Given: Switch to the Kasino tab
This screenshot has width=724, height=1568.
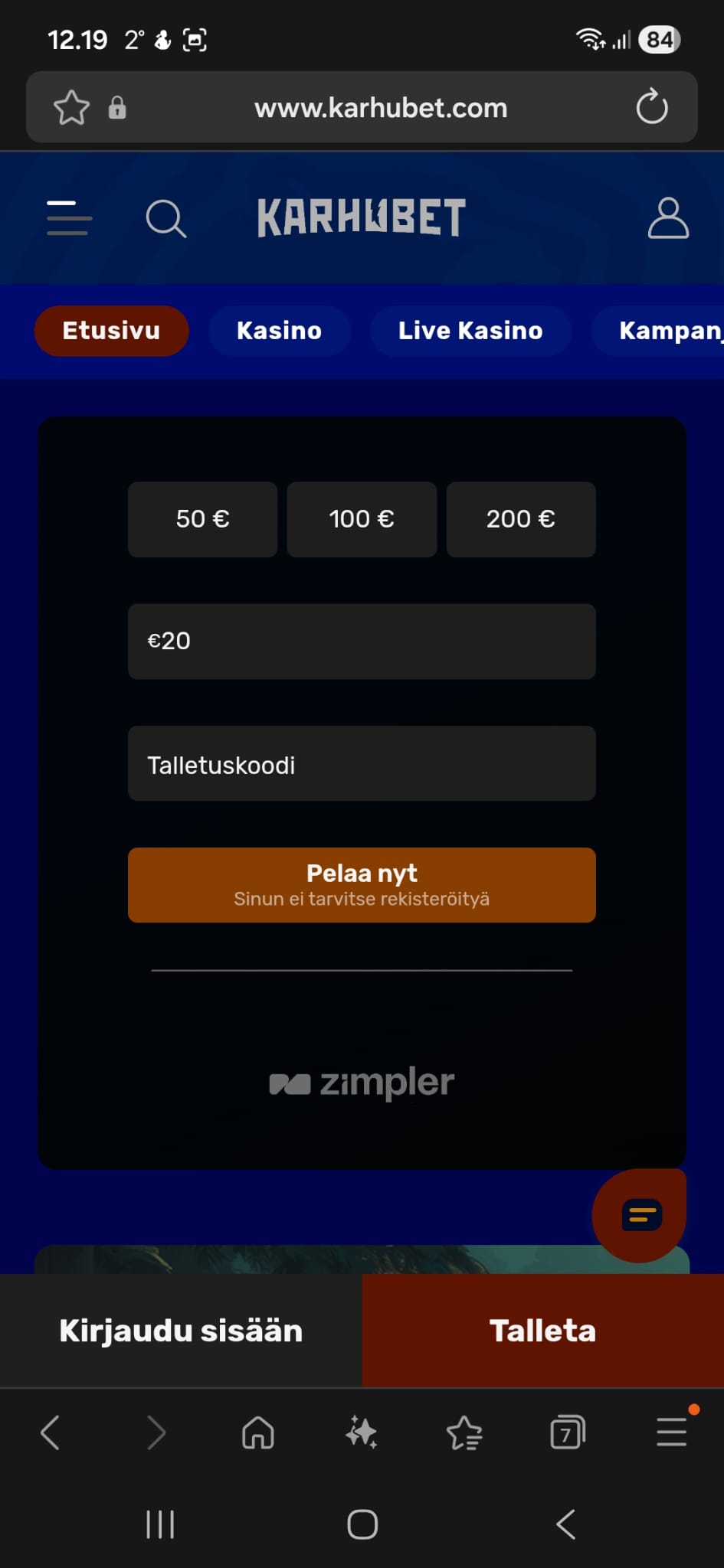Looking at the screenshot, I should point(279,331).
